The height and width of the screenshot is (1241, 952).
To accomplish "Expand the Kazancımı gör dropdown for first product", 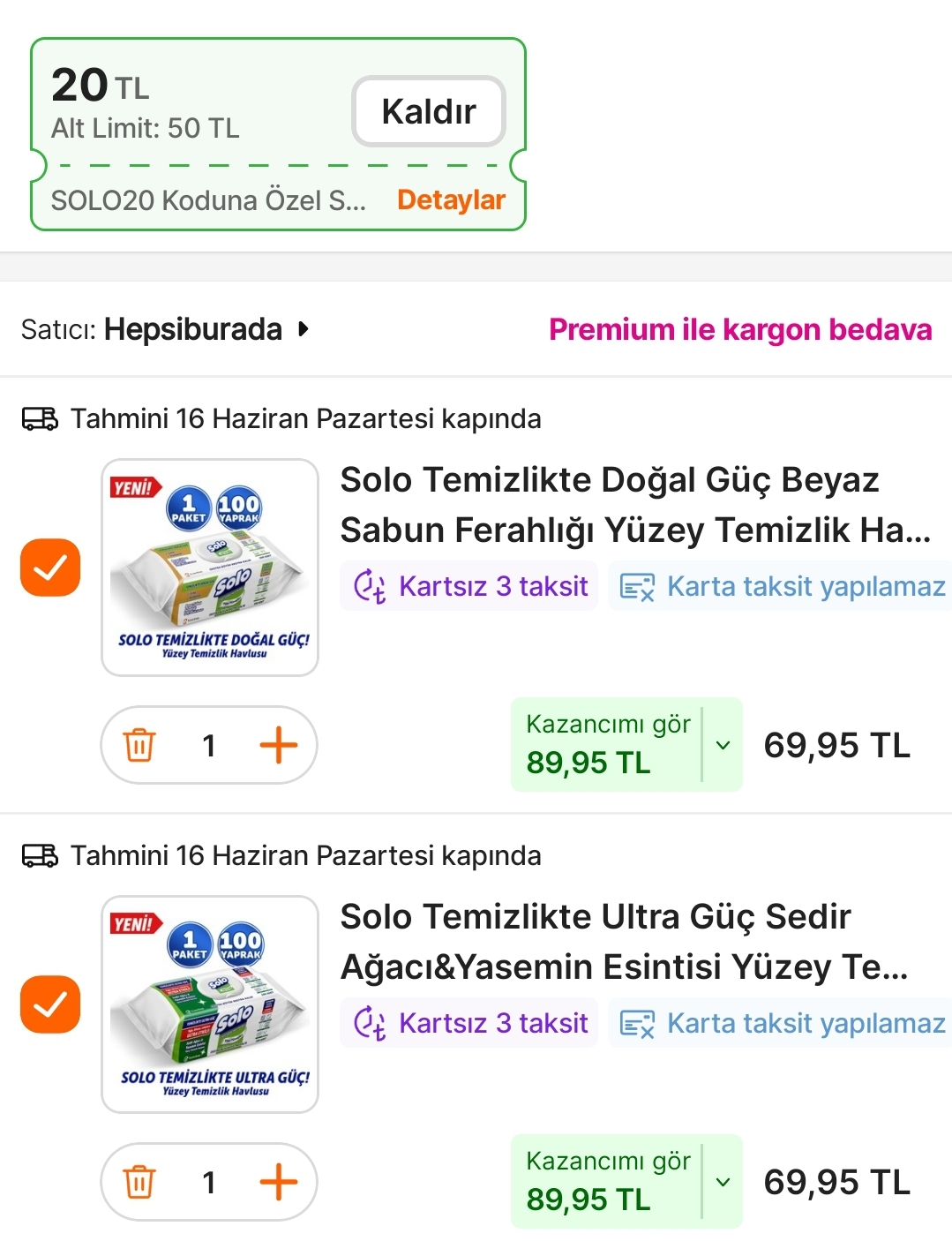I will 723,744.
